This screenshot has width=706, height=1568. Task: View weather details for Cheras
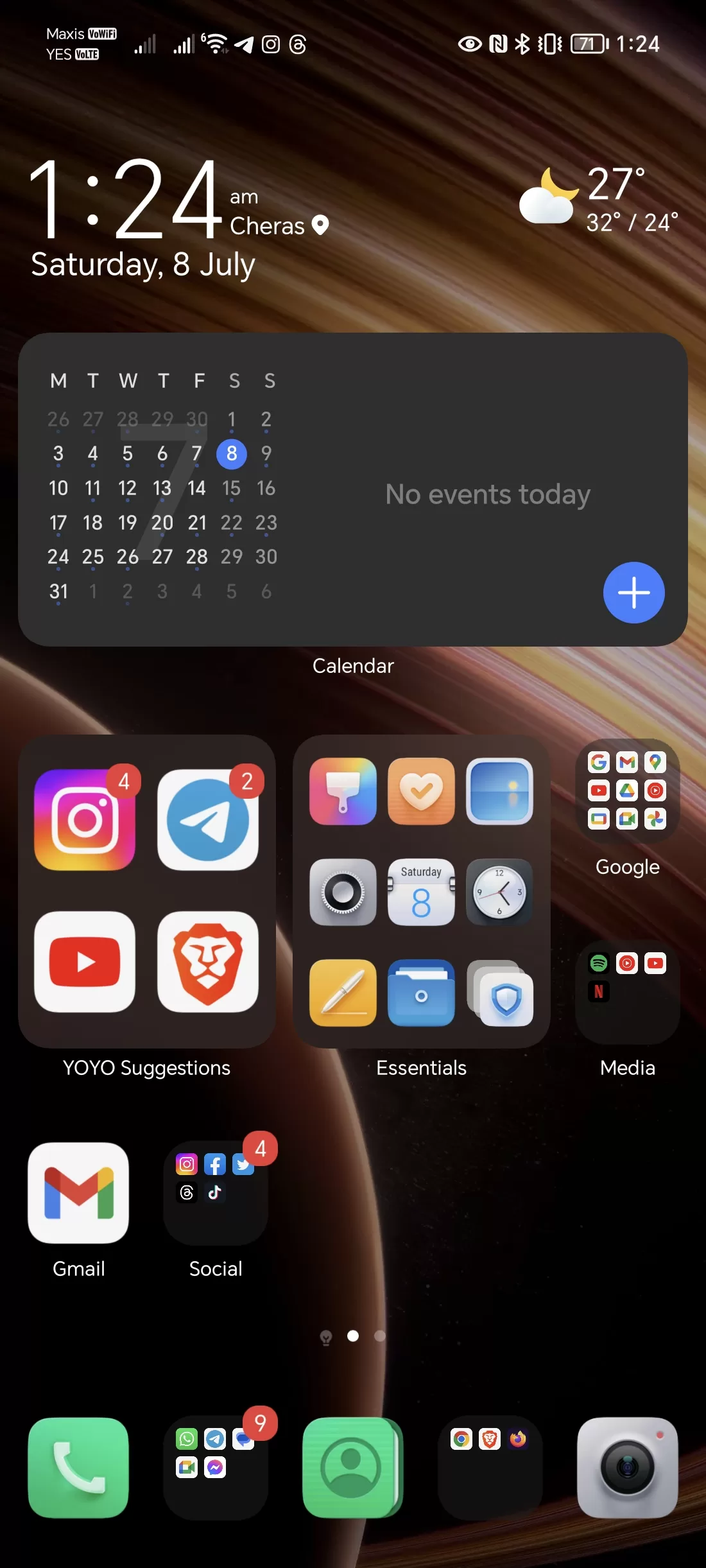[597, 199]
